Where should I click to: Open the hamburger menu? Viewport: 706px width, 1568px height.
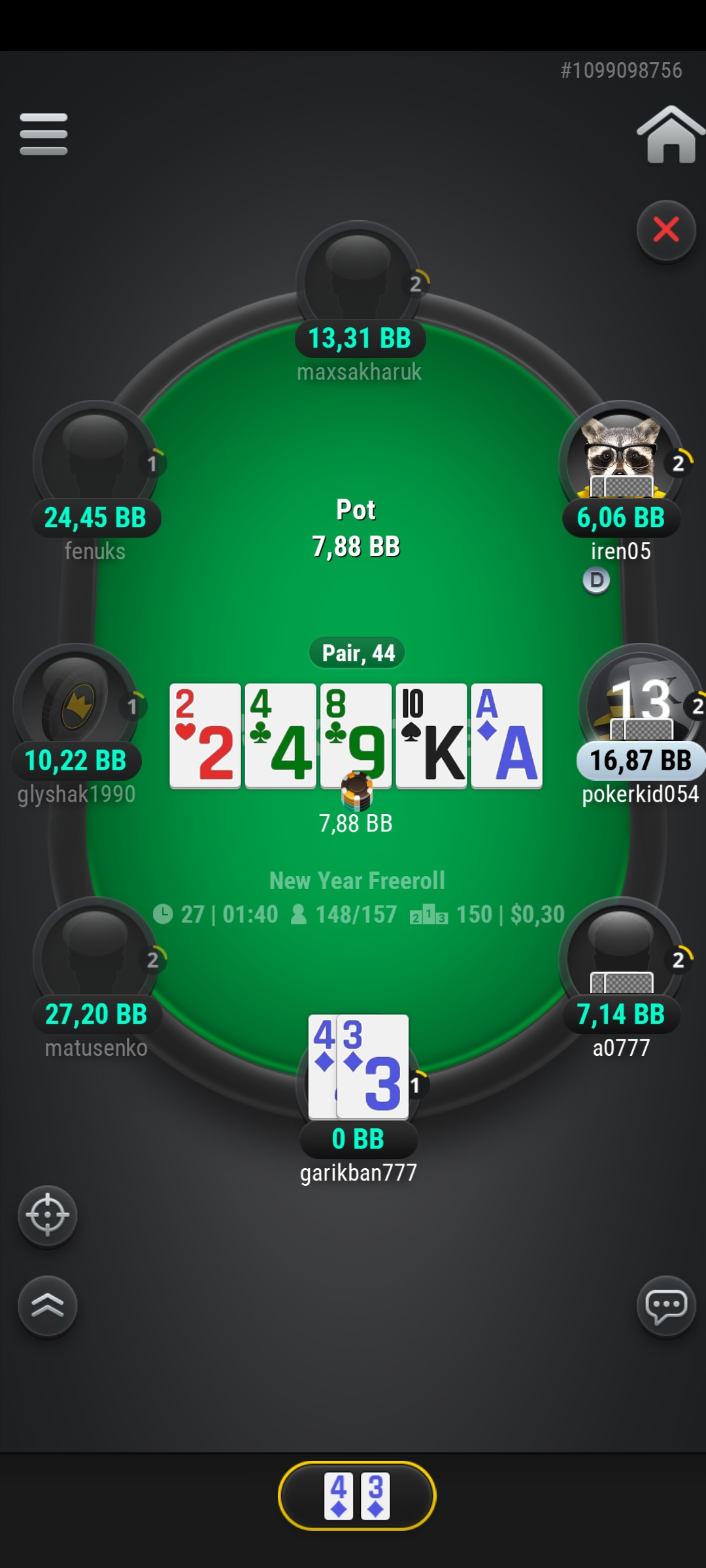(44, 135)
